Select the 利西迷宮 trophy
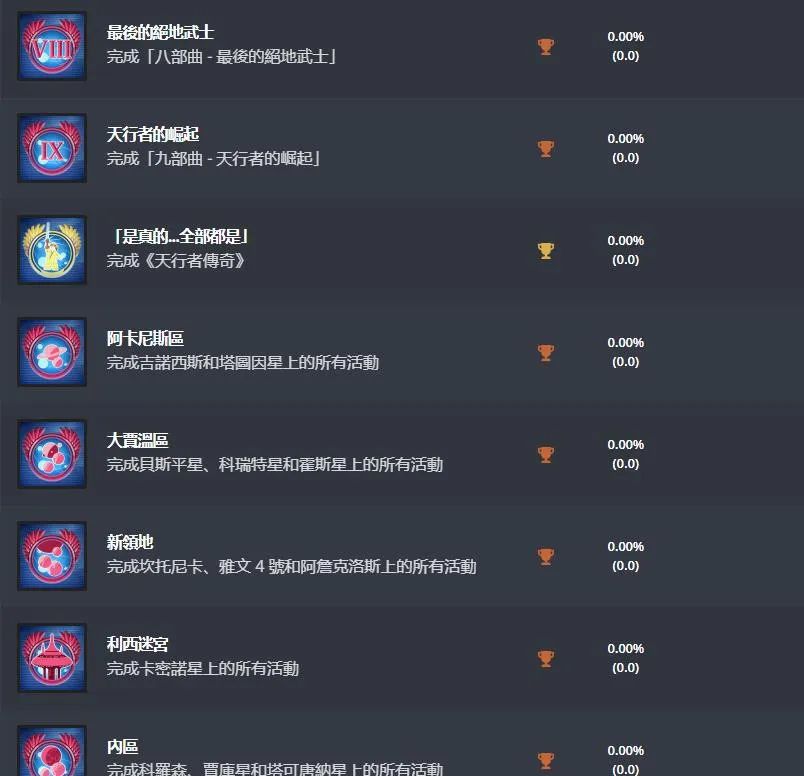The image size is (804, 776). point(137,645)
